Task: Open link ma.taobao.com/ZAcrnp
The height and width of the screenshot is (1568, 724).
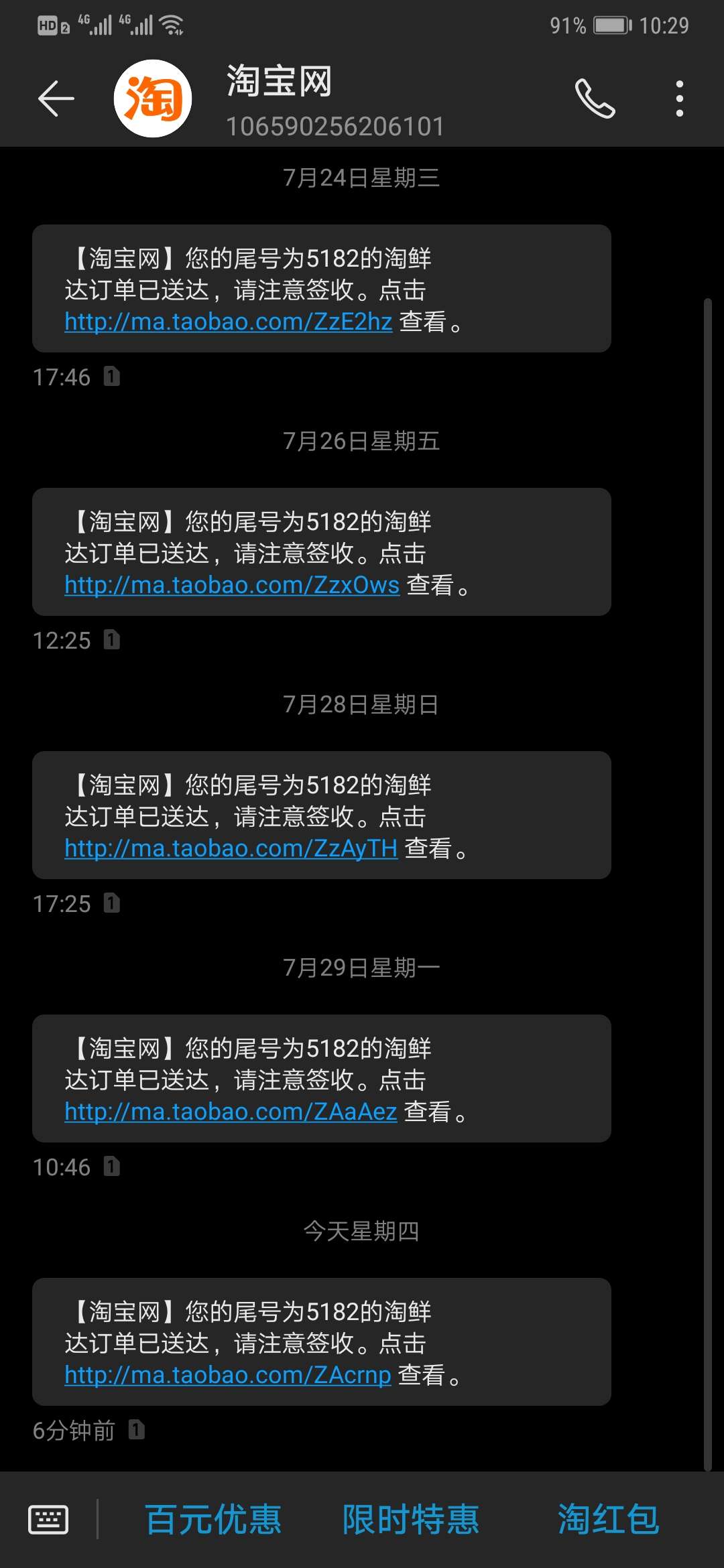Action: click(228, 1375)
